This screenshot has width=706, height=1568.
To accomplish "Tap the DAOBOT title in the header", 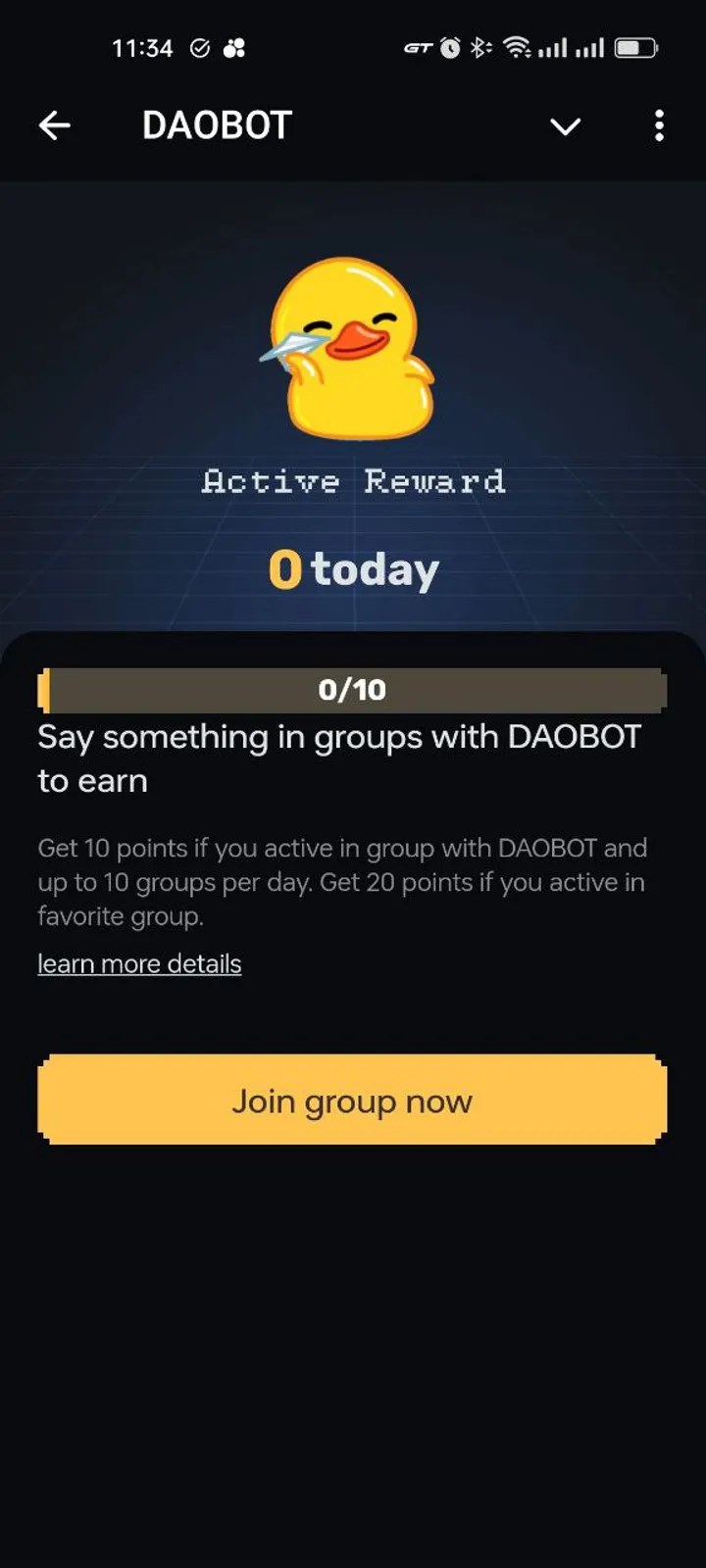I will pos(216,124).
